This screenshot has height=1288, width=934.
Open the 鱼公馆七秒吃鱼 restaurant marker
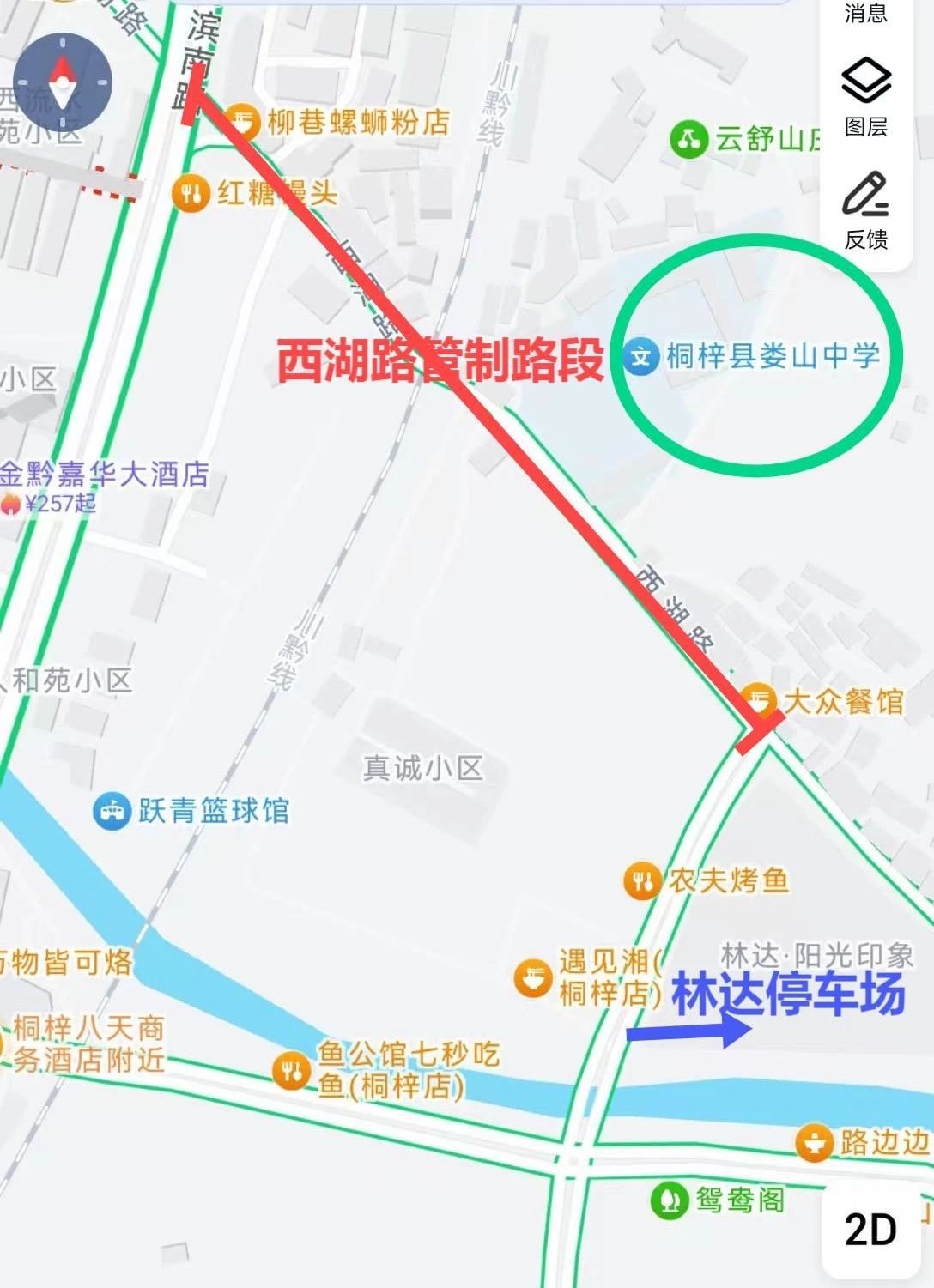coord(291,1071)
